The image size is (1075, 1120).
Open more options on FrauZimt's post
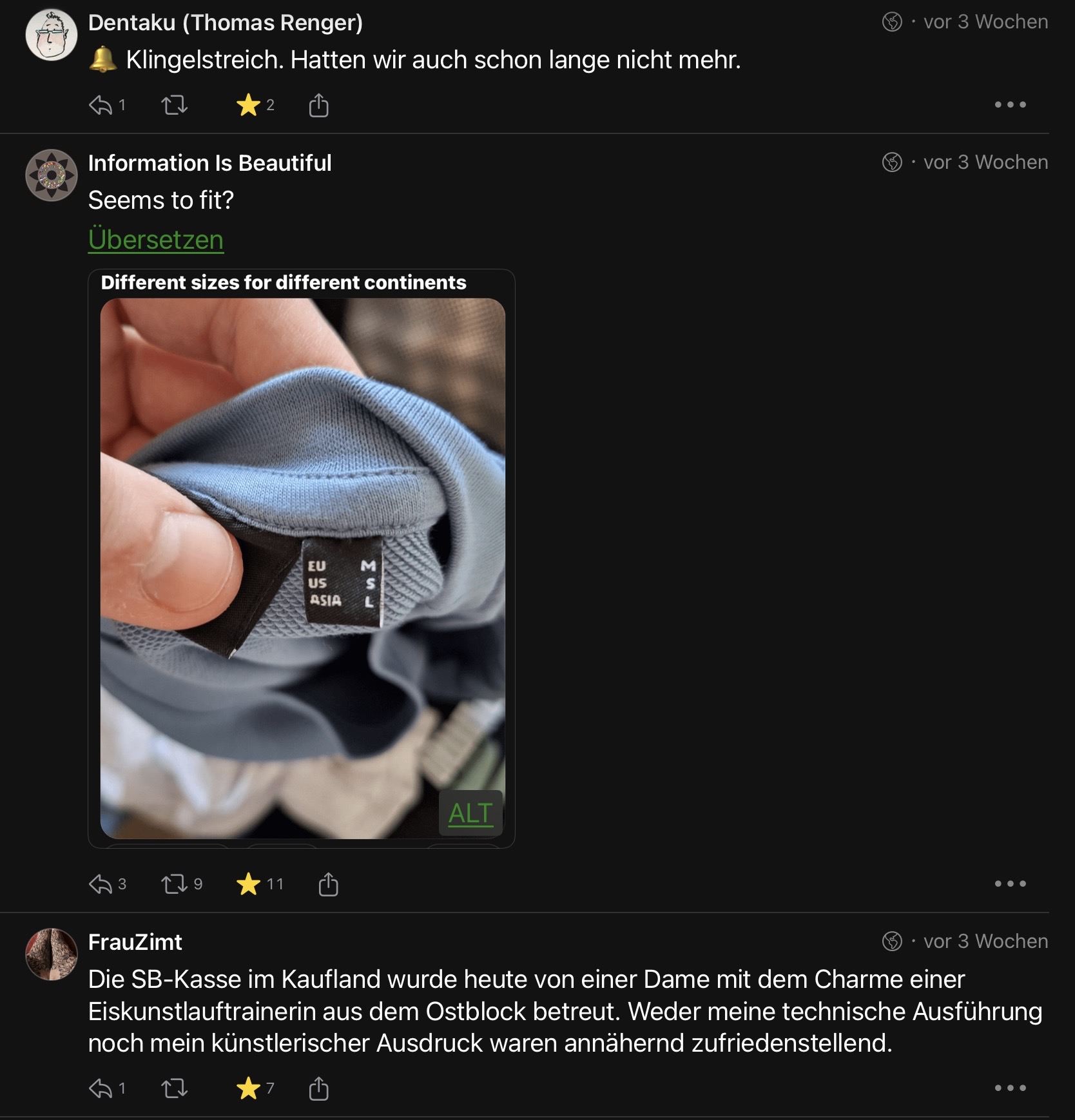(x=1009, y=1088)
